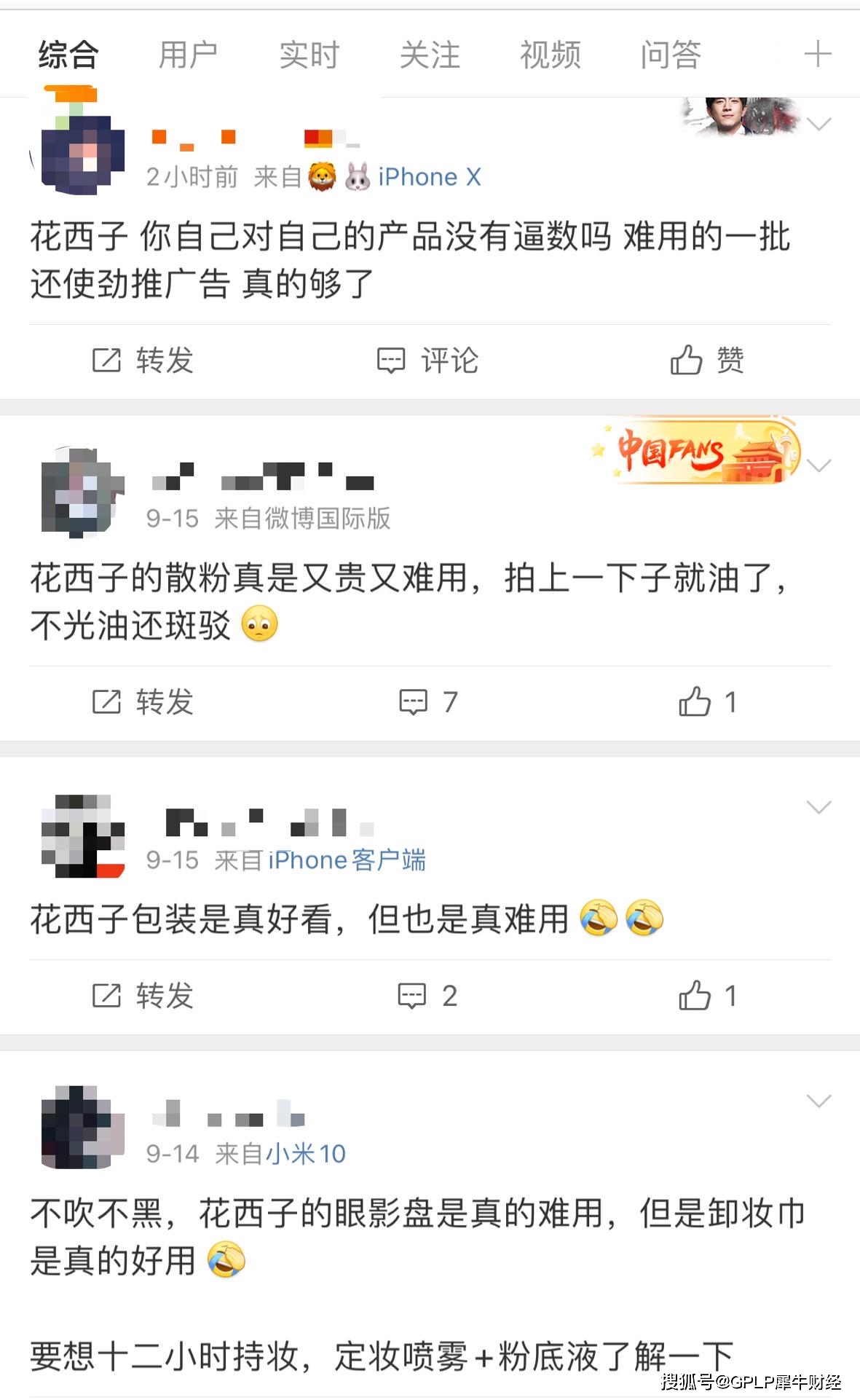Like the 散粉 post from 微博国际版
The image size is (860, 1400).
707,702
